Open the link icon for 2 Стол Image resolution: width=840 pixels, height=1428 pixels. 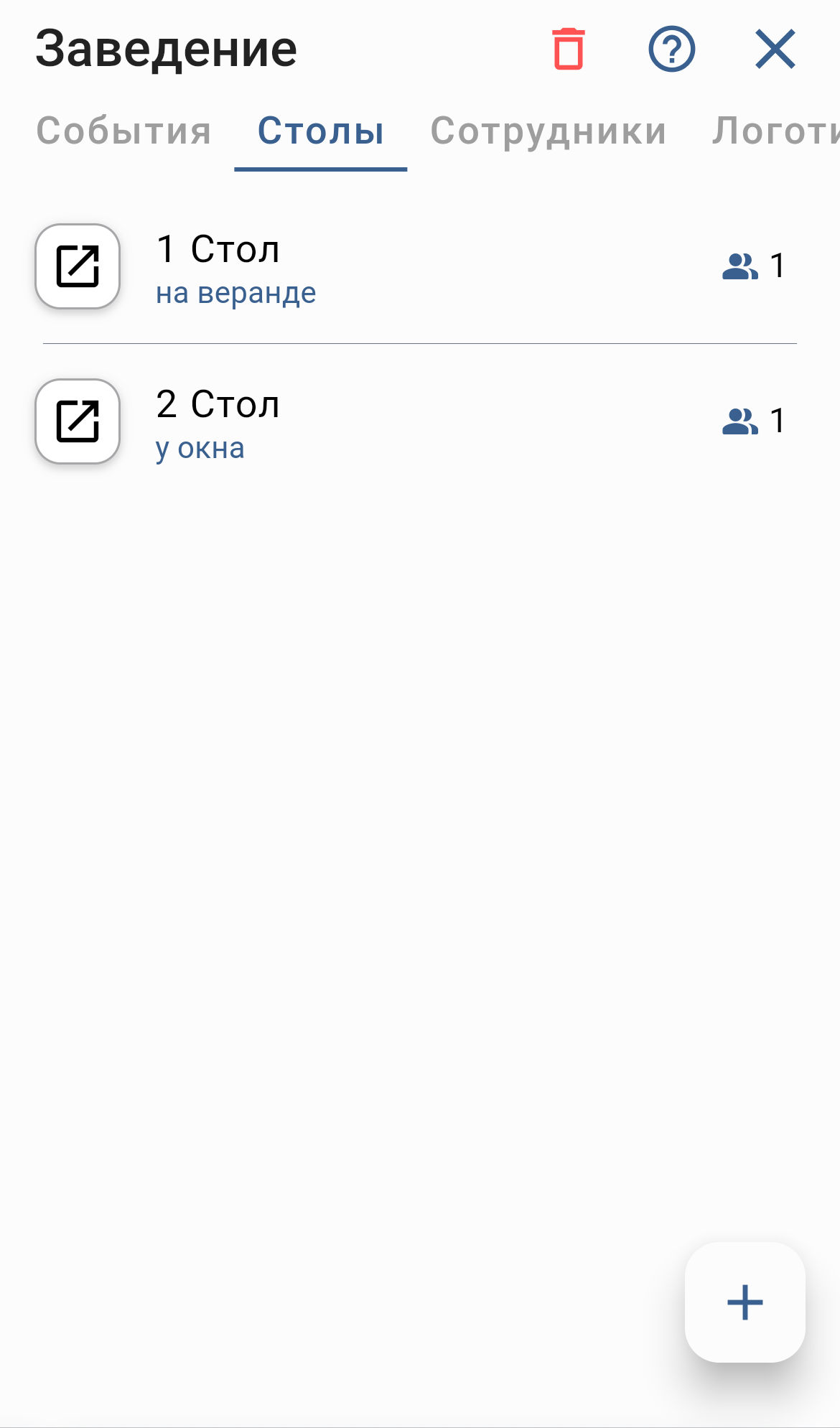point(78,421)
